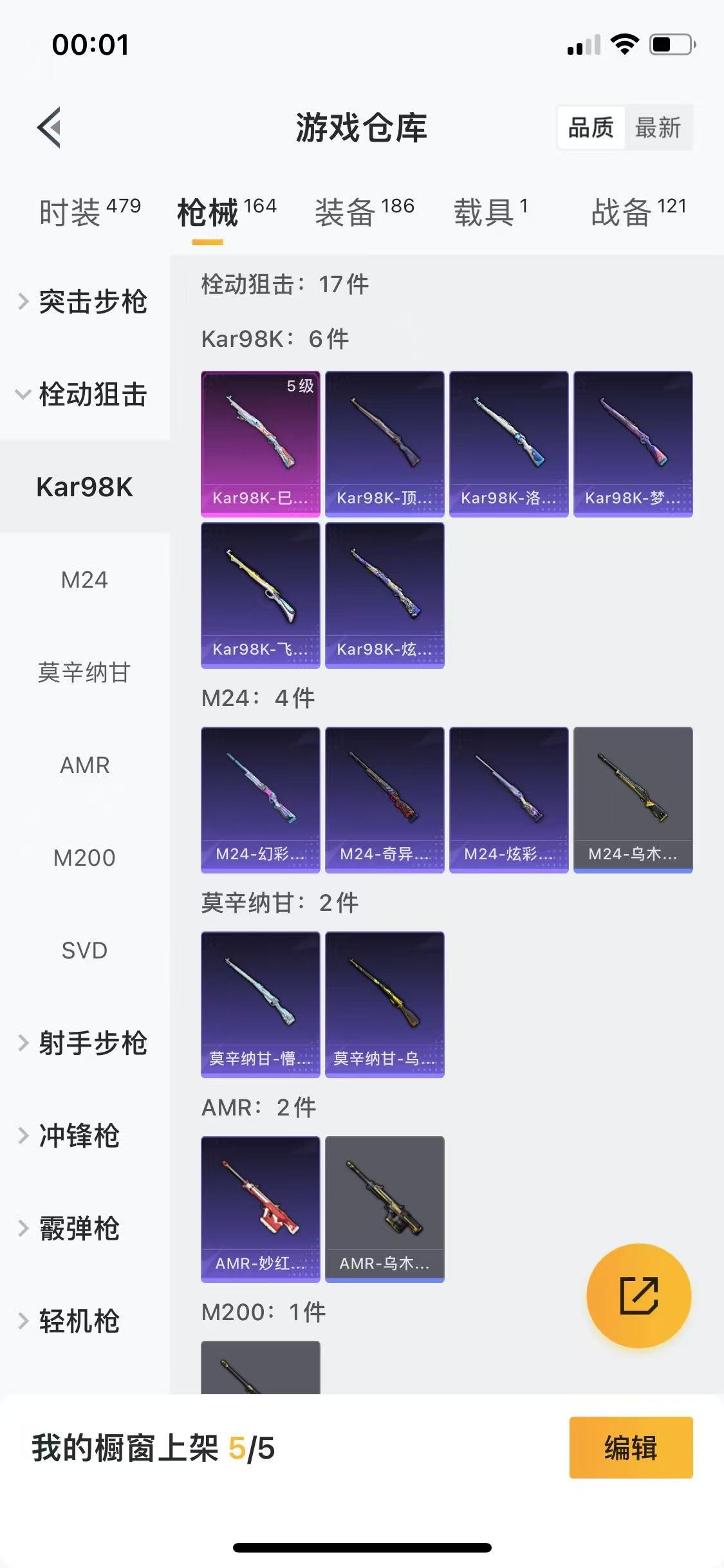Tap the 编辑 button
The width and height of the screenshot is (724, 1568).
(x=631, y=1448)
